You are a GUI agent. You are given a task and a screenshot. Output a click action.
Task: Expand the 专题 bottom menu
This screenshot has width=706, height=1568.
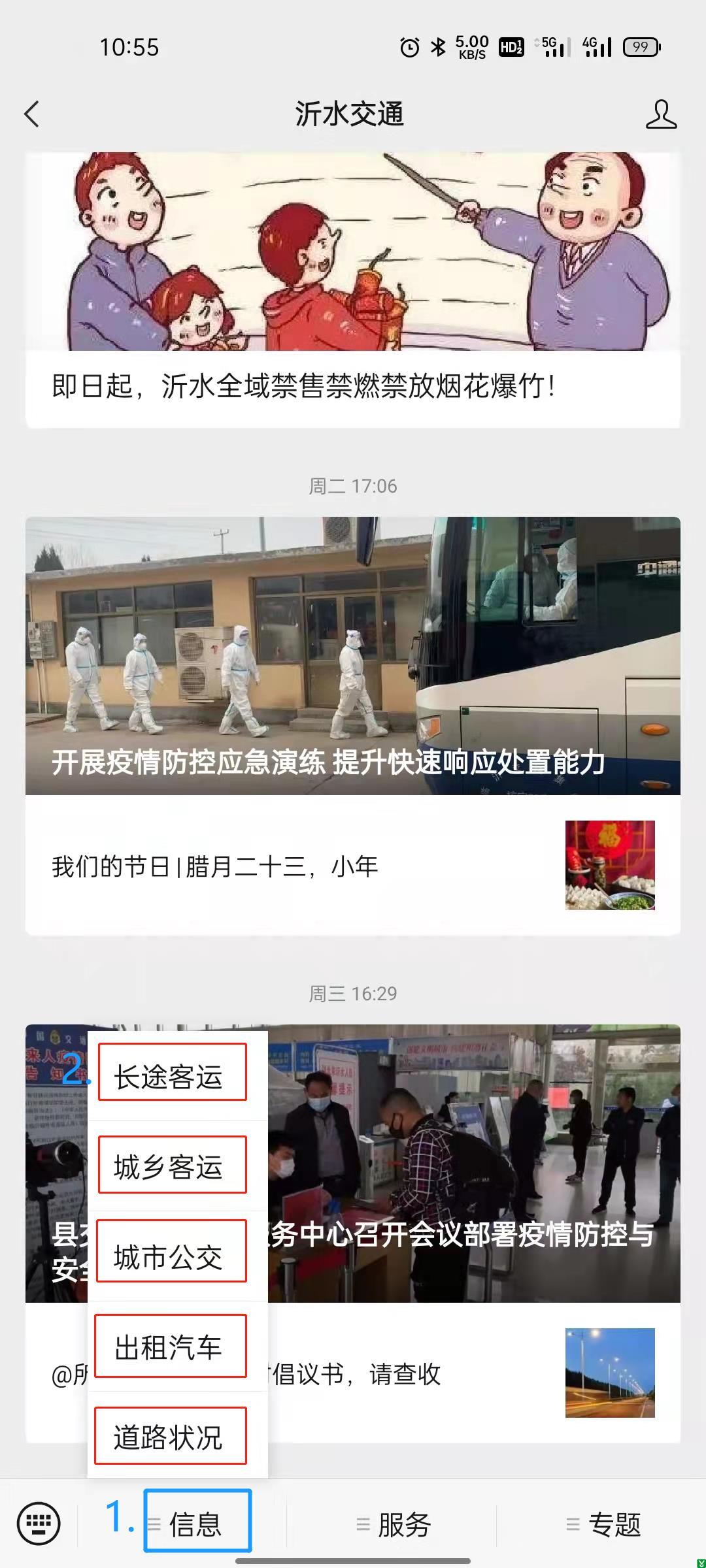(603, 1524)
